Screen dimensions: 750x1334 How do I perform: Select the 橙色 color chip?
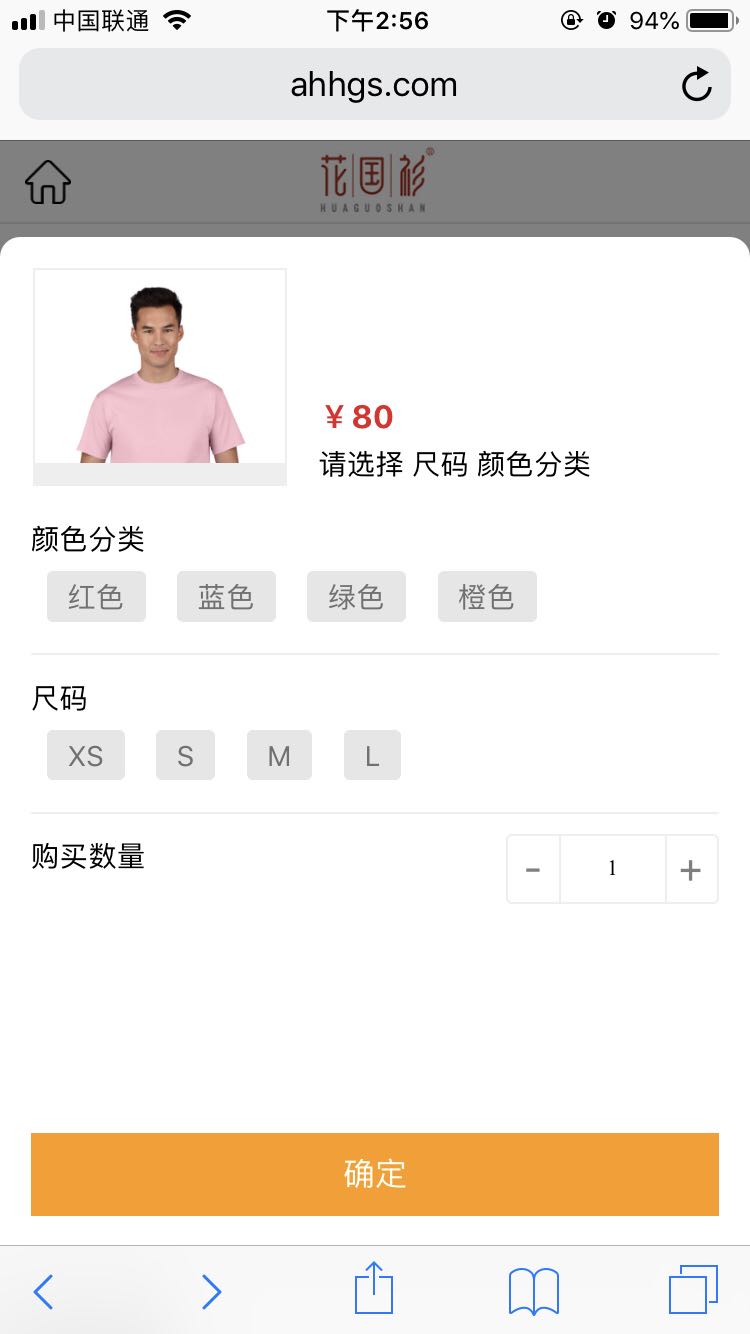[487, 597]
